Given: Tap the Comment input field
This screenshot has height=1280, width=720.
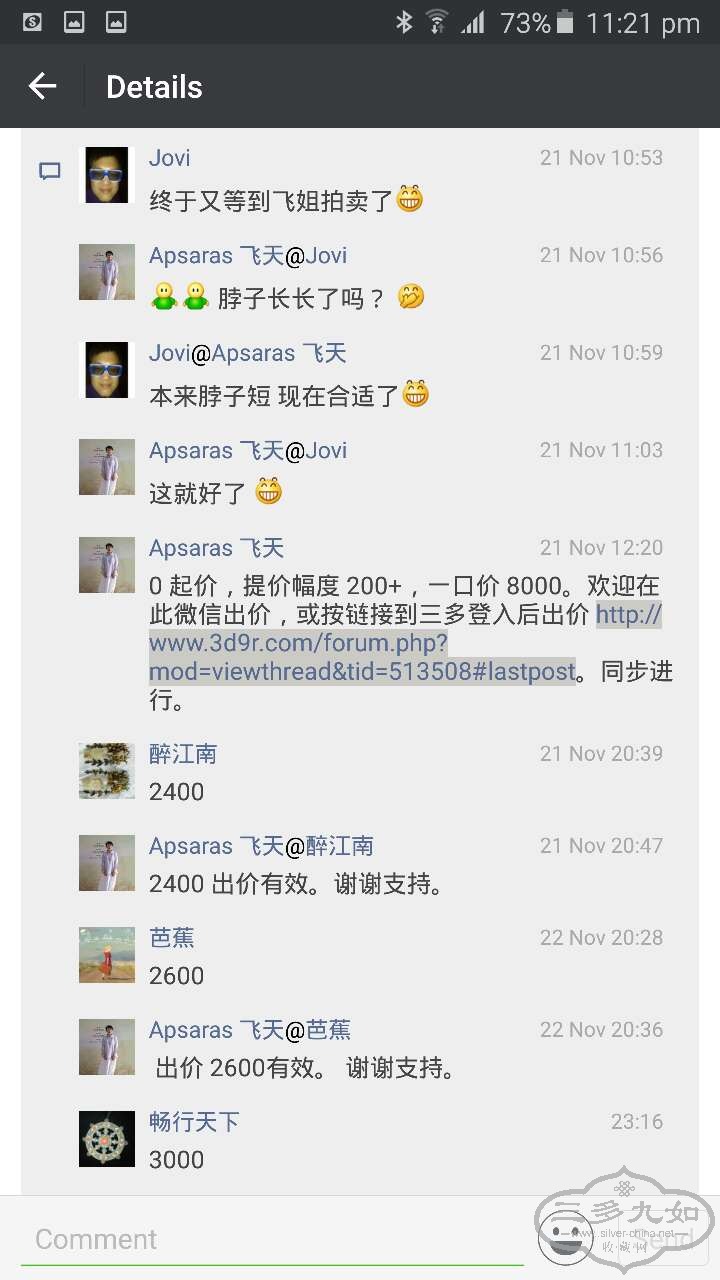Looking at the screenshot, I should pyautogui.click(x=270, y=1239).
